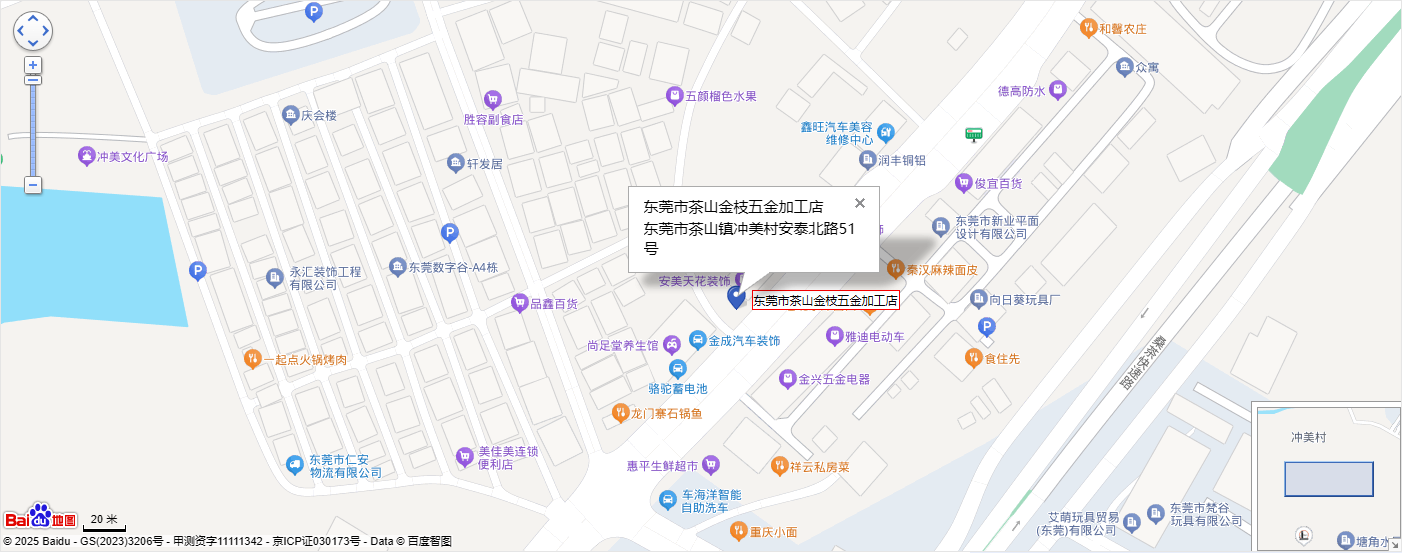Select the 五颜榴色水果 shop marker
This screenshot has width=1402, height=553.
pyautogui.click(x=675, y=96)
